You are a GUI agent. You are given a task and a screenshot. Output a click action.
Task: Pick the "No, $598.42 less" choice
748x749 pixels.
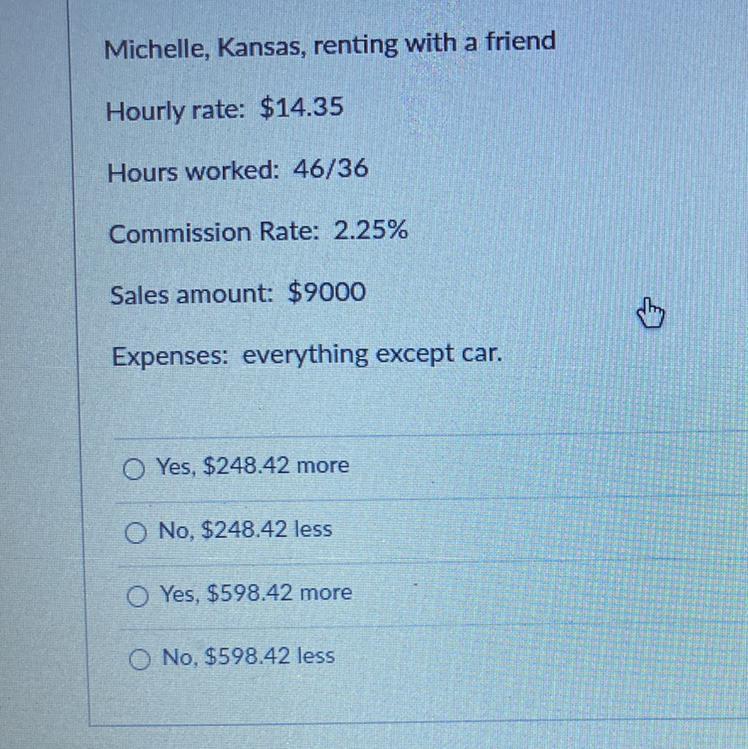pos(139,658)
